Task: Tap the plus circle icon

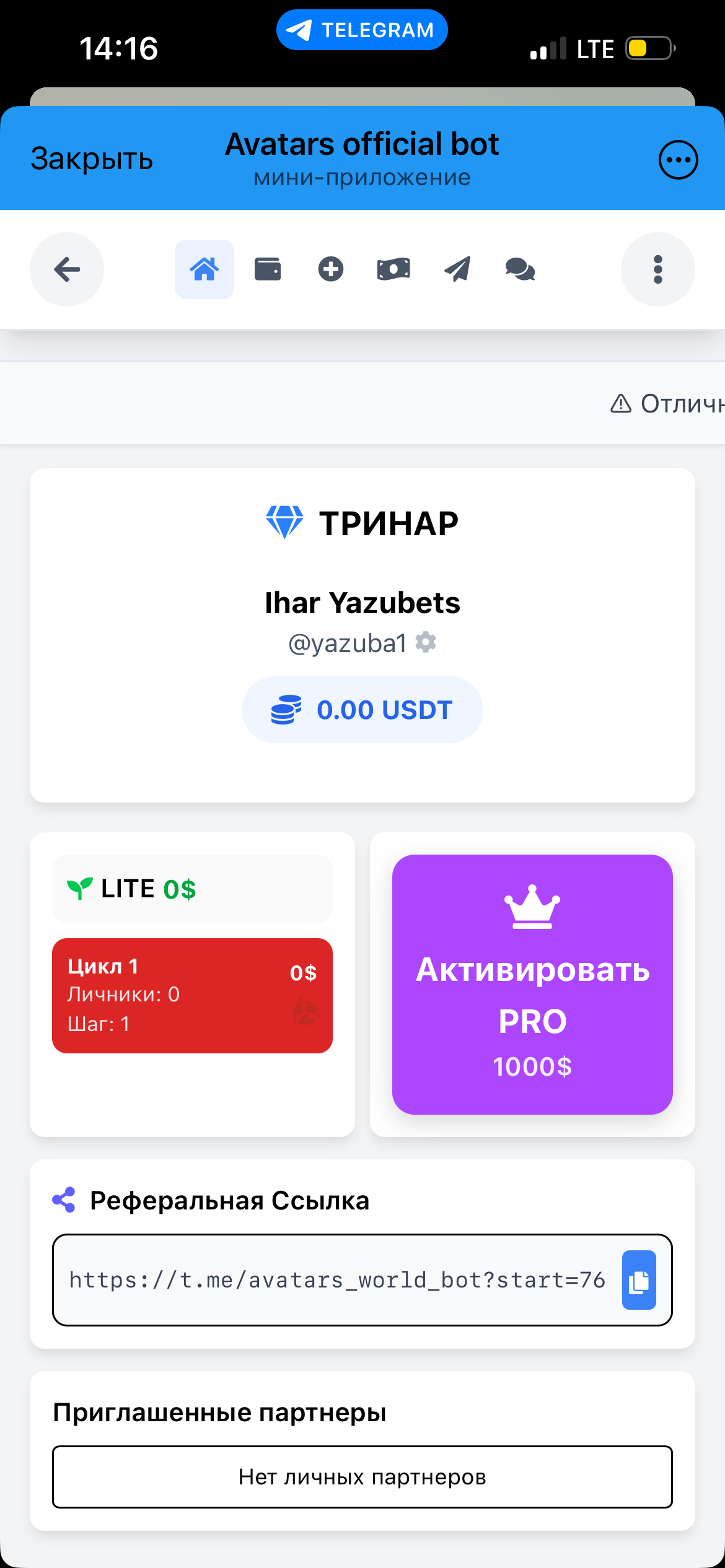Action: click(331, 269)
